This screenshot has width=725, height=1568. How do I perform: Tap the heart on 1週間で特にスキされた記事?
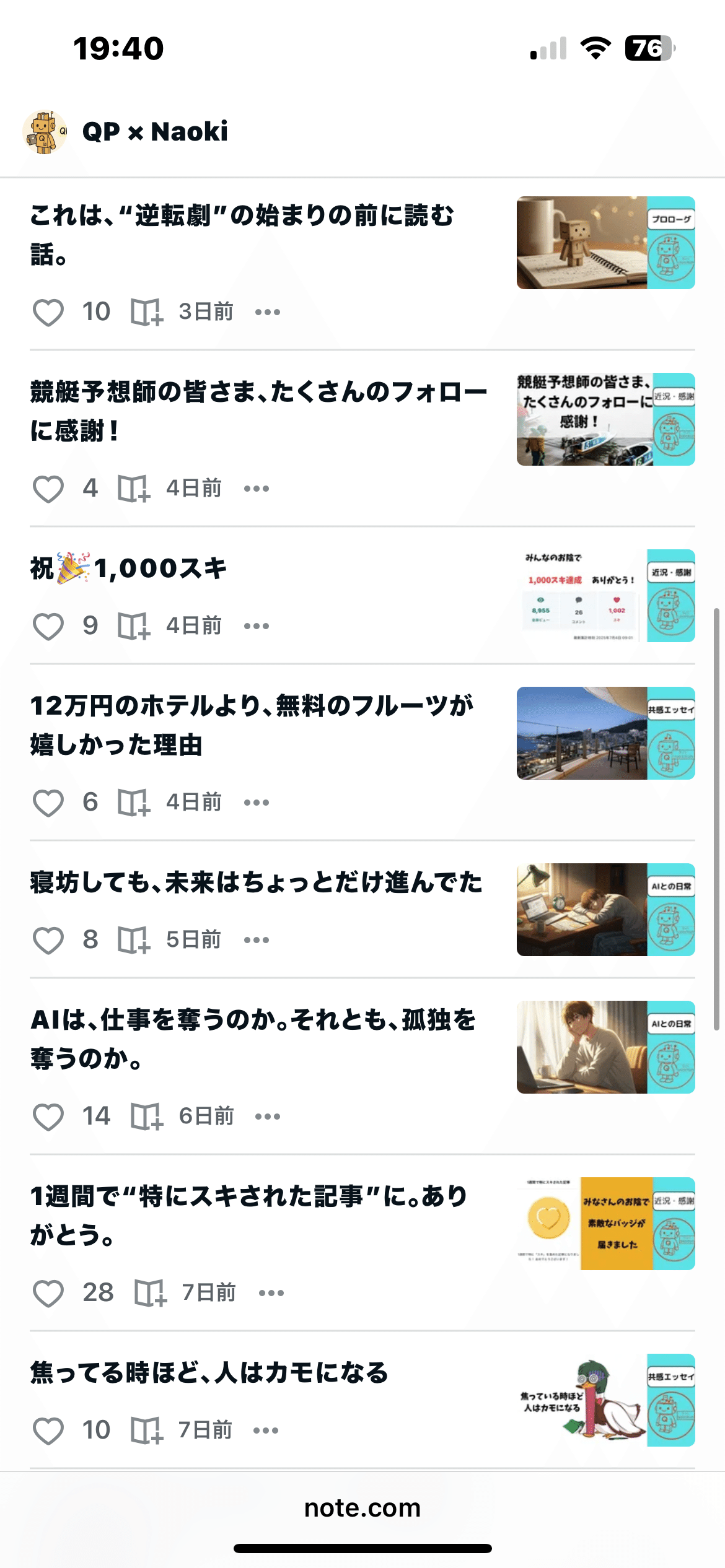click(x=50, y=1293)
